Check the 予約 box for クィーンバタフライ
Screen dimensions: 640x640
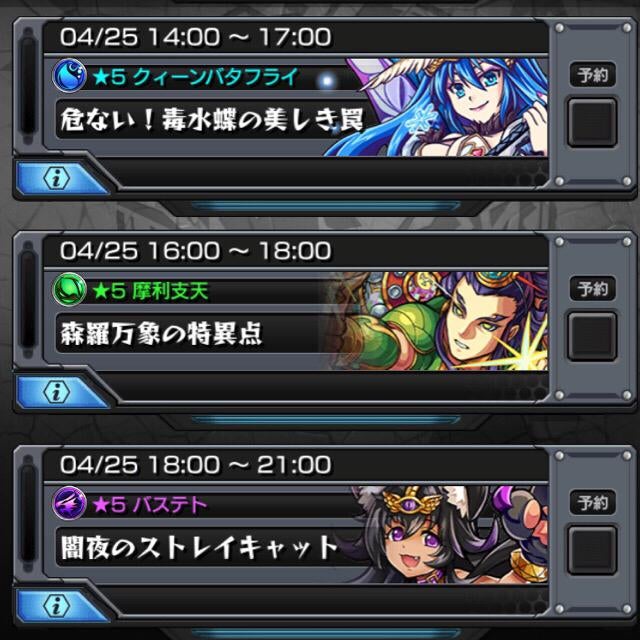coord(592,122)
